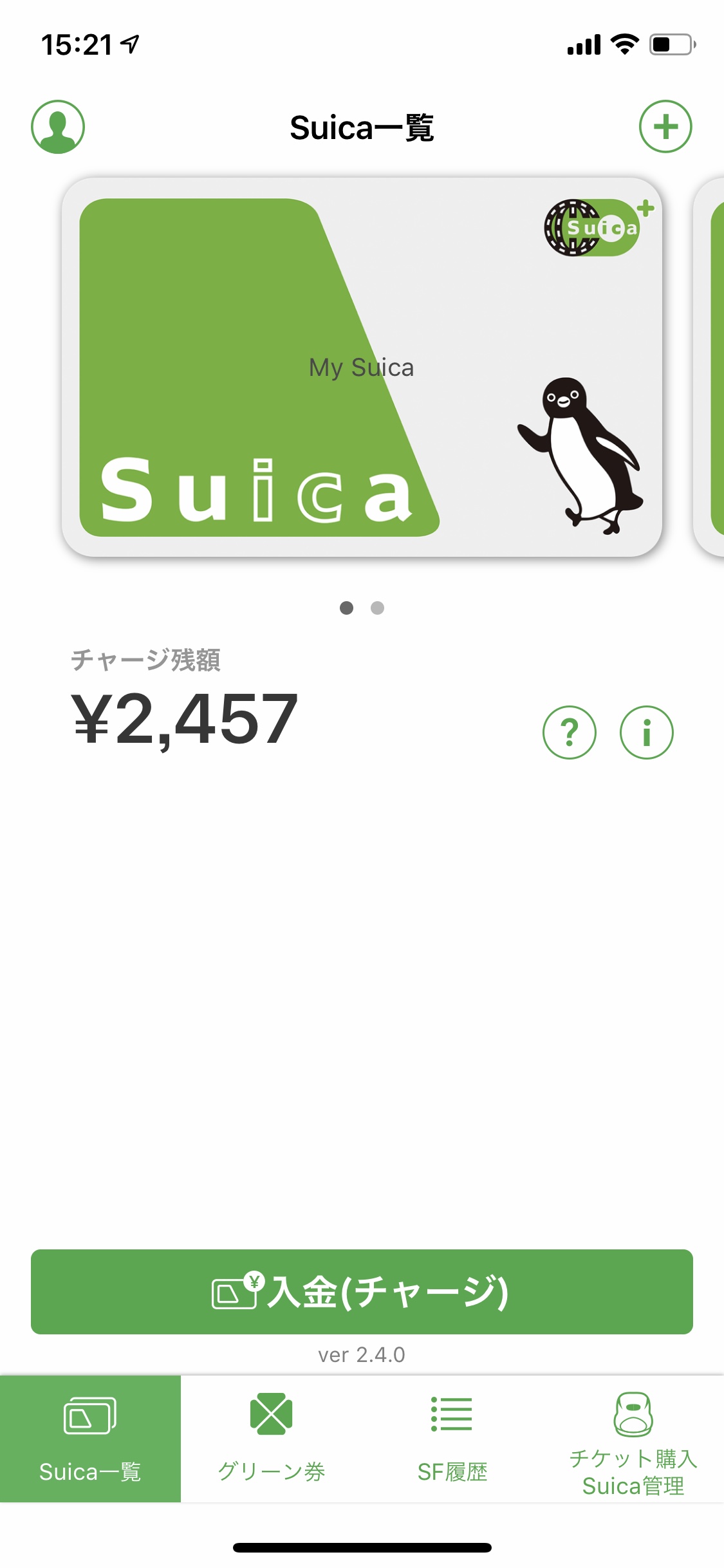The image size is (724, 1568).
Task: Add a new Suica with the plus button
Action: [667, 127]
